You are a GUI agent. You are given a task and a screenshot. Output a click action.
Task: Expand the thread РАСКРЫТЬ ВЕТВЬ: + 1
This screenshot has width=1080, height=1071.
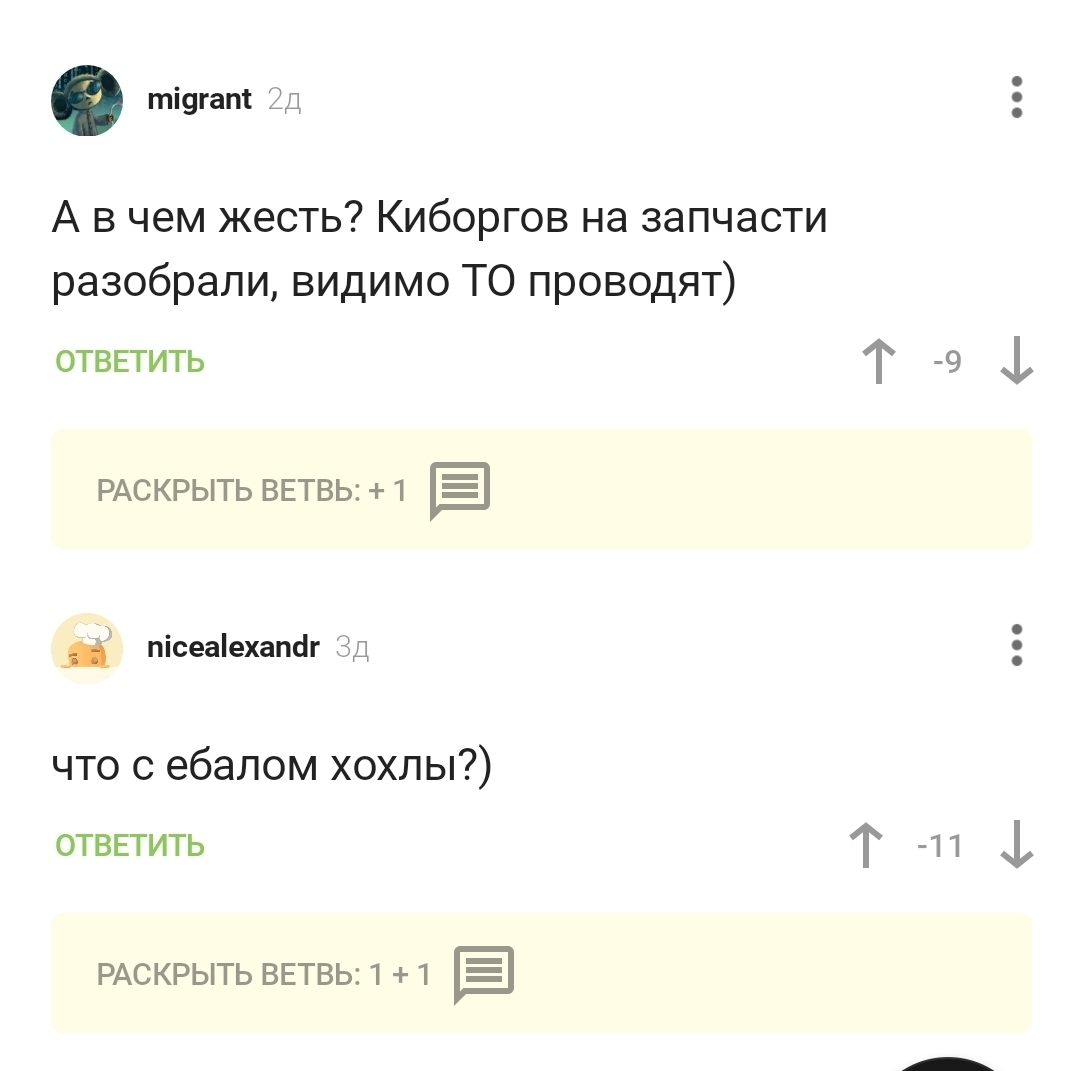click(x=290, y=490)
